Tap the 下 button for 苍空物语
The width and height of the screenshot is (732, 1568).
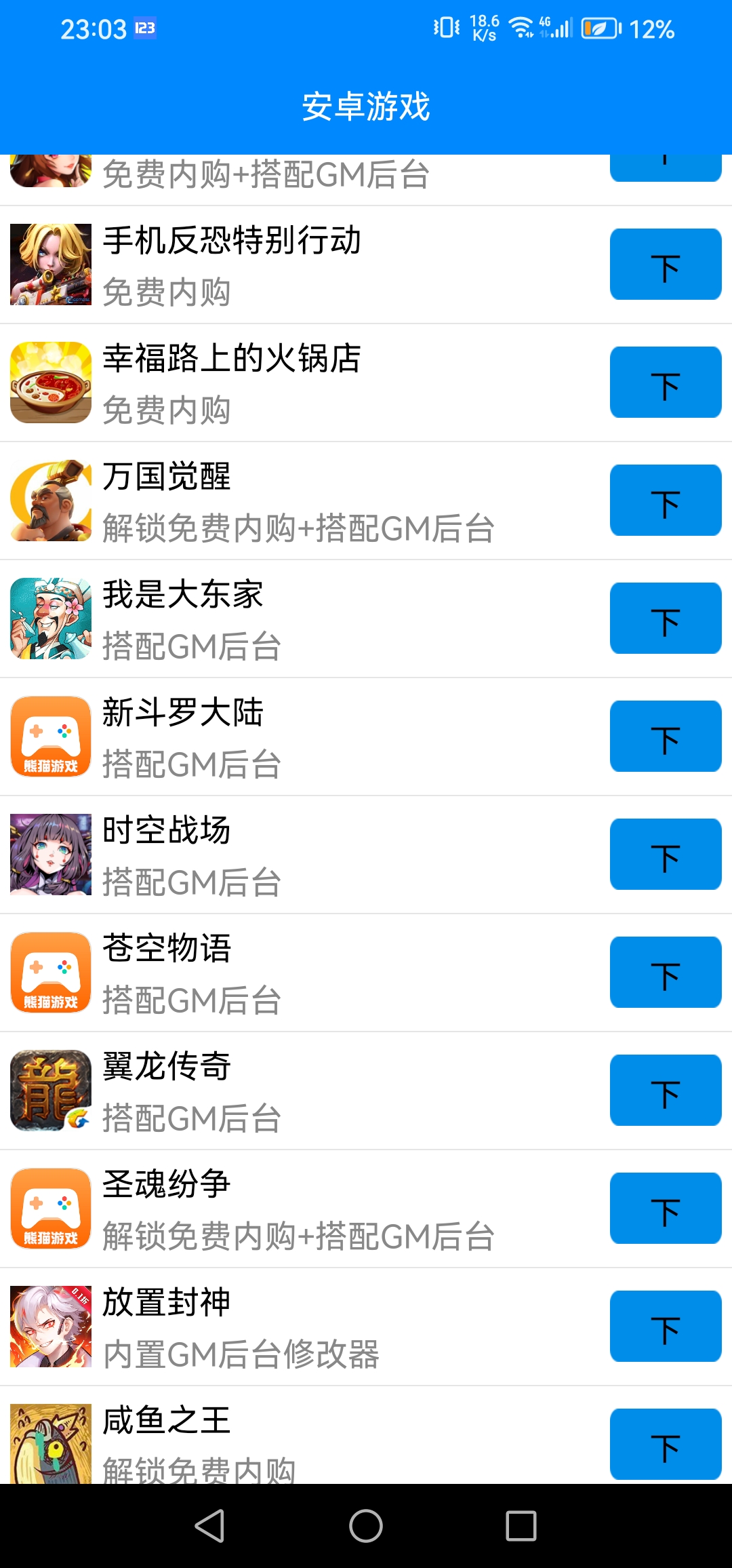[x=665, y=973]
